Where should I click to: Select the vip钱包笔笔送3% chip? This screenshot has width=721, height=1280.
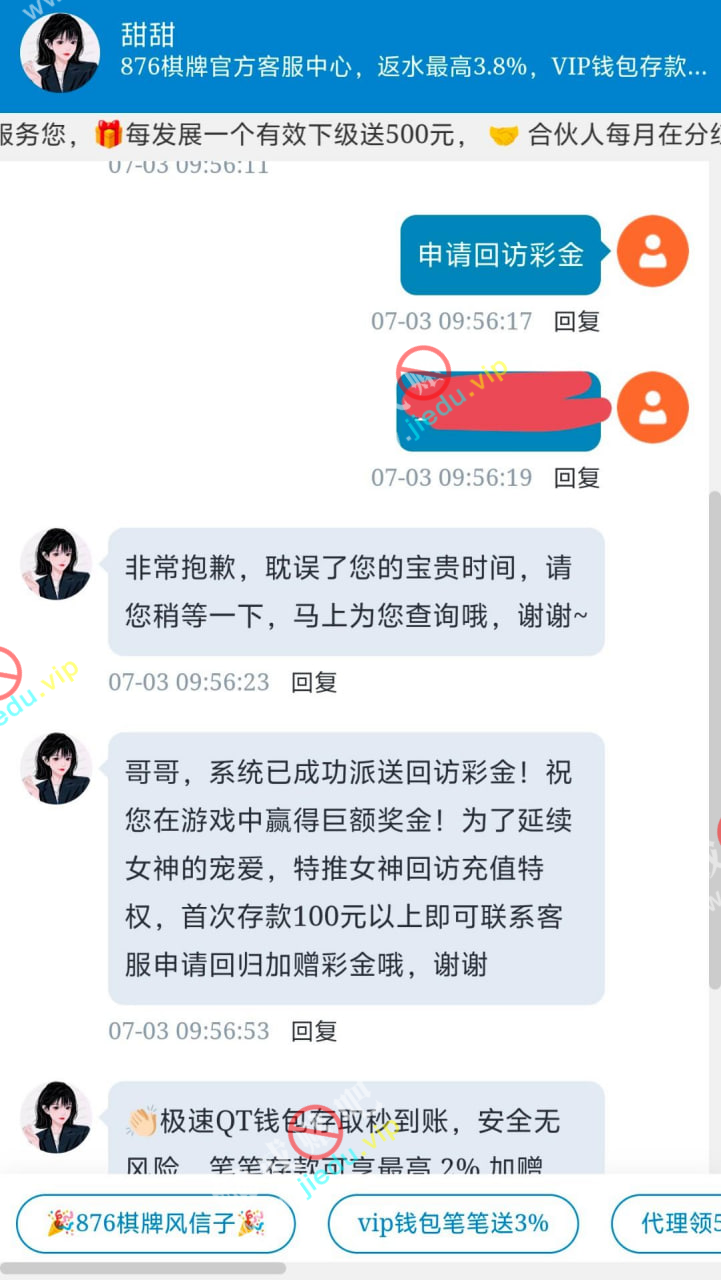(453, 1223)
